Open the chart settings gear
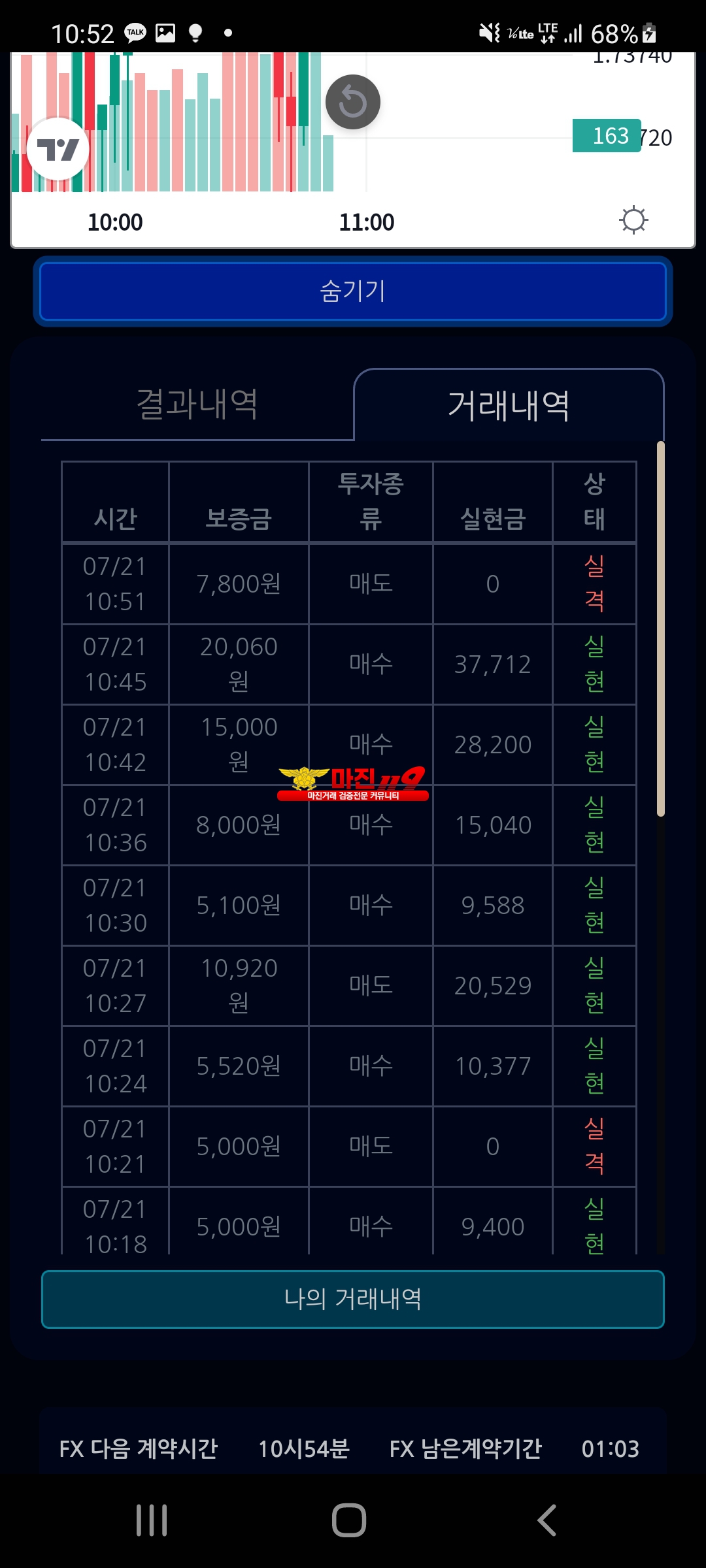This screenshot has width=706, height=1568. (633, 220)
